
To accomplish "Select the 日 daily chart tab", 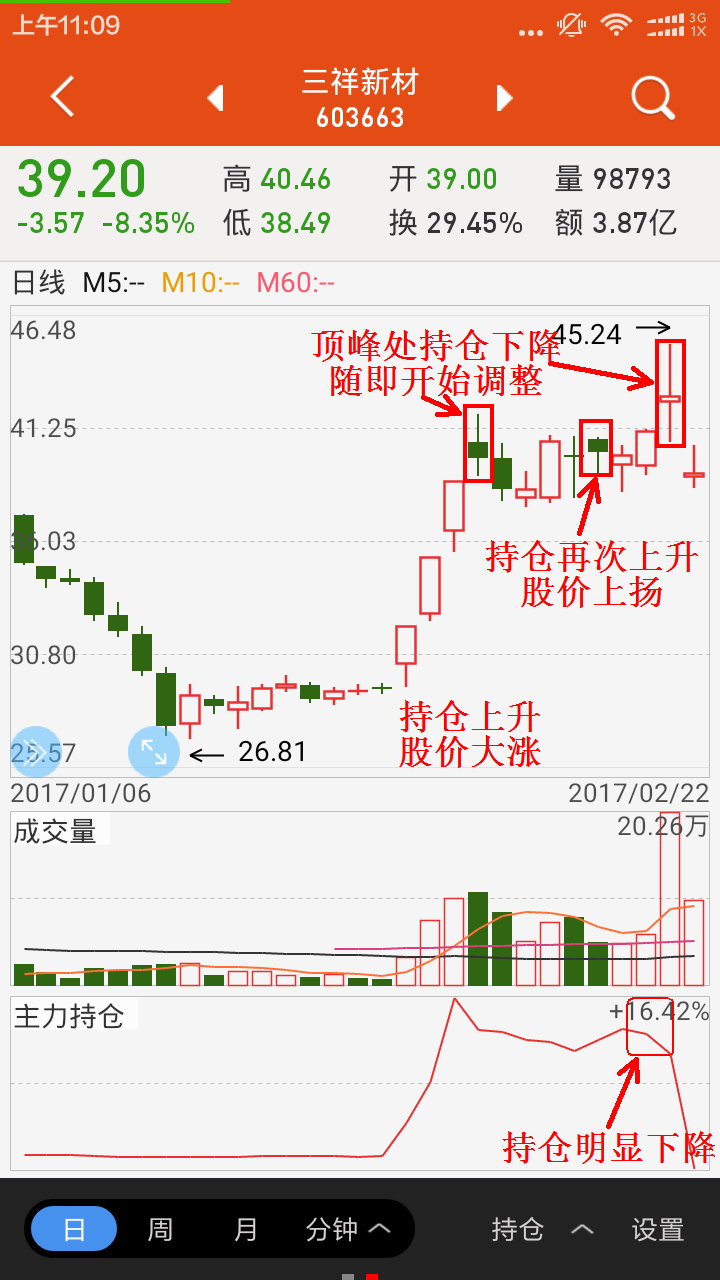I will 74,1229.
